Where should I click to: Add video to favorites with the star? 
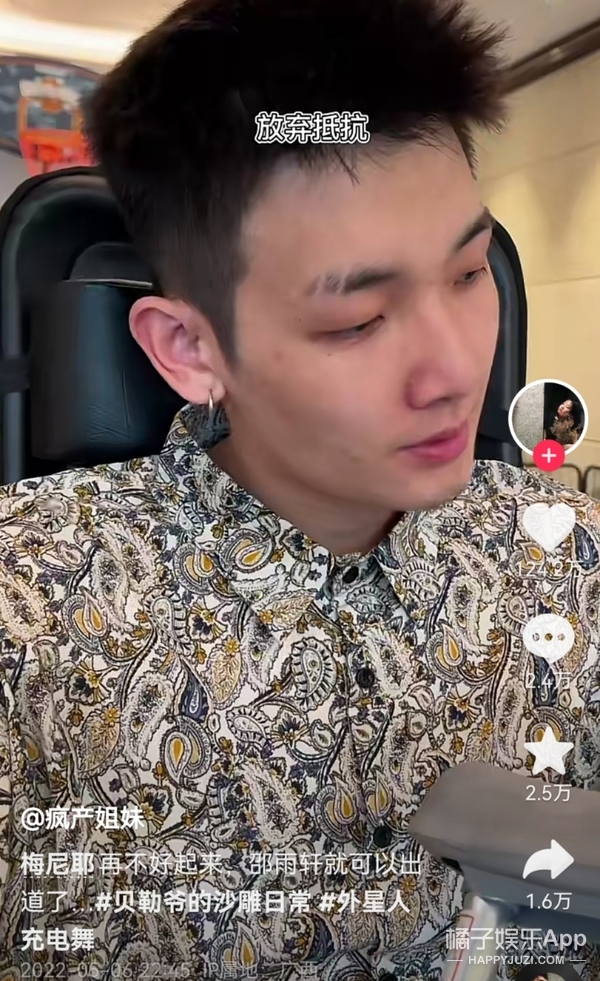(549, 751)
